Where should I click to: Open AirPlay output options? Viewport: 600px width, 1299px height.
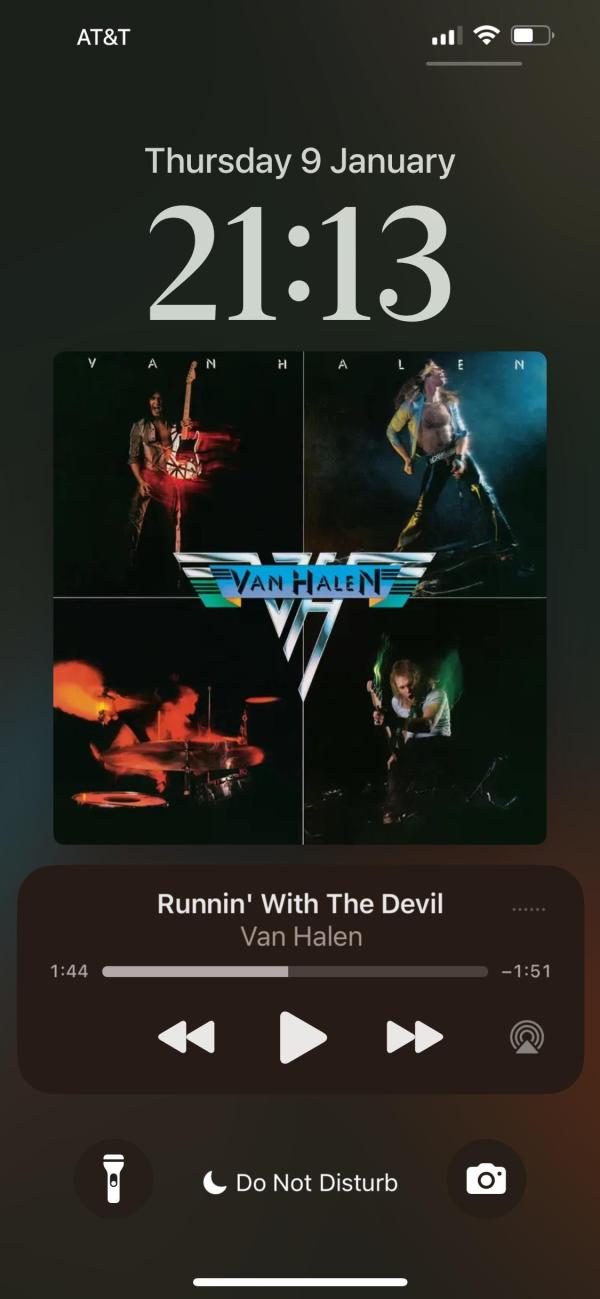[527, 1037]
